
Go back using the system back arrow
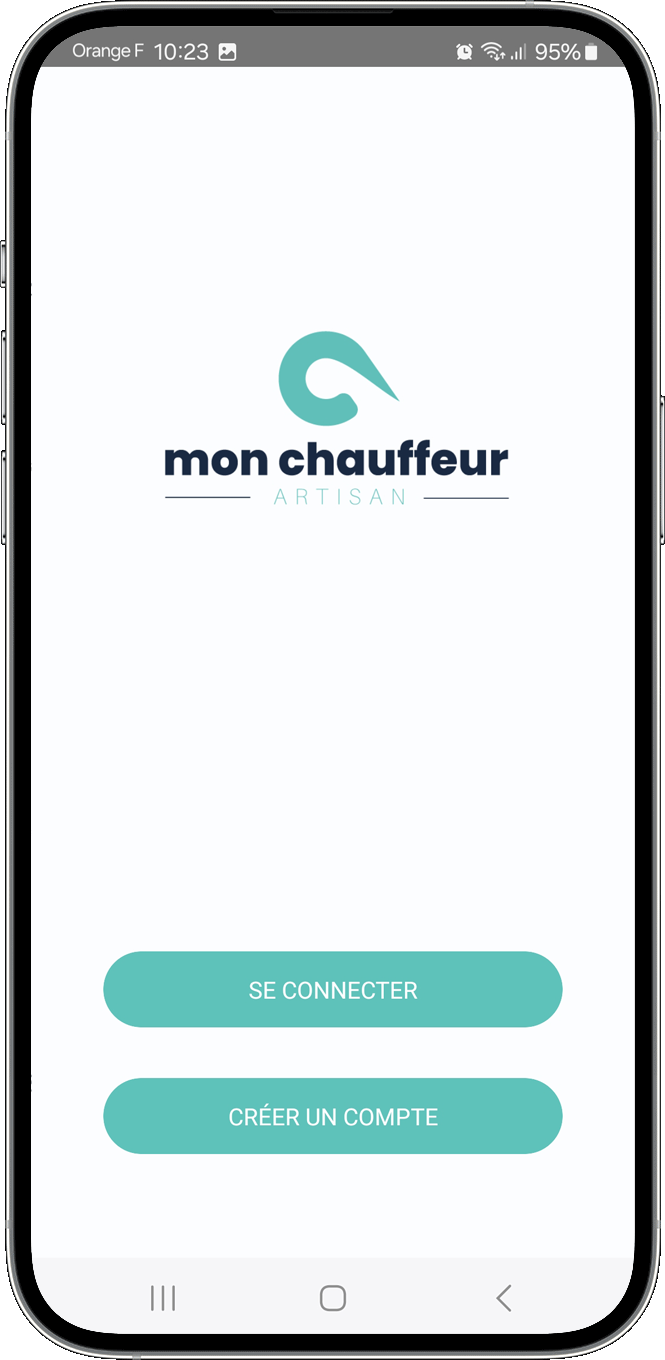503,1298
